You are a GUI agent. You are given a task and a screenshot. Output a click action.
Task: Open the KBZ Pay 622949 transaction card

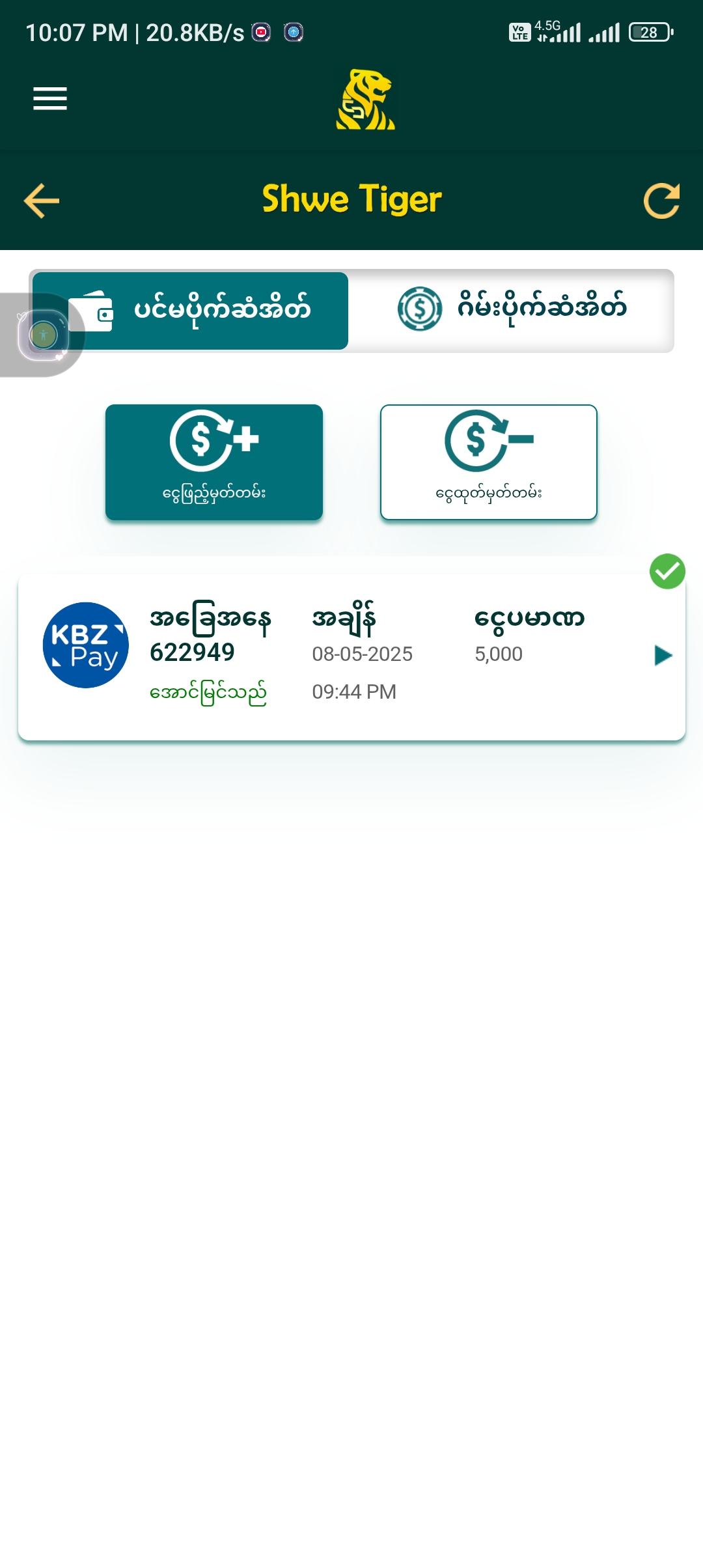(351, 656)
